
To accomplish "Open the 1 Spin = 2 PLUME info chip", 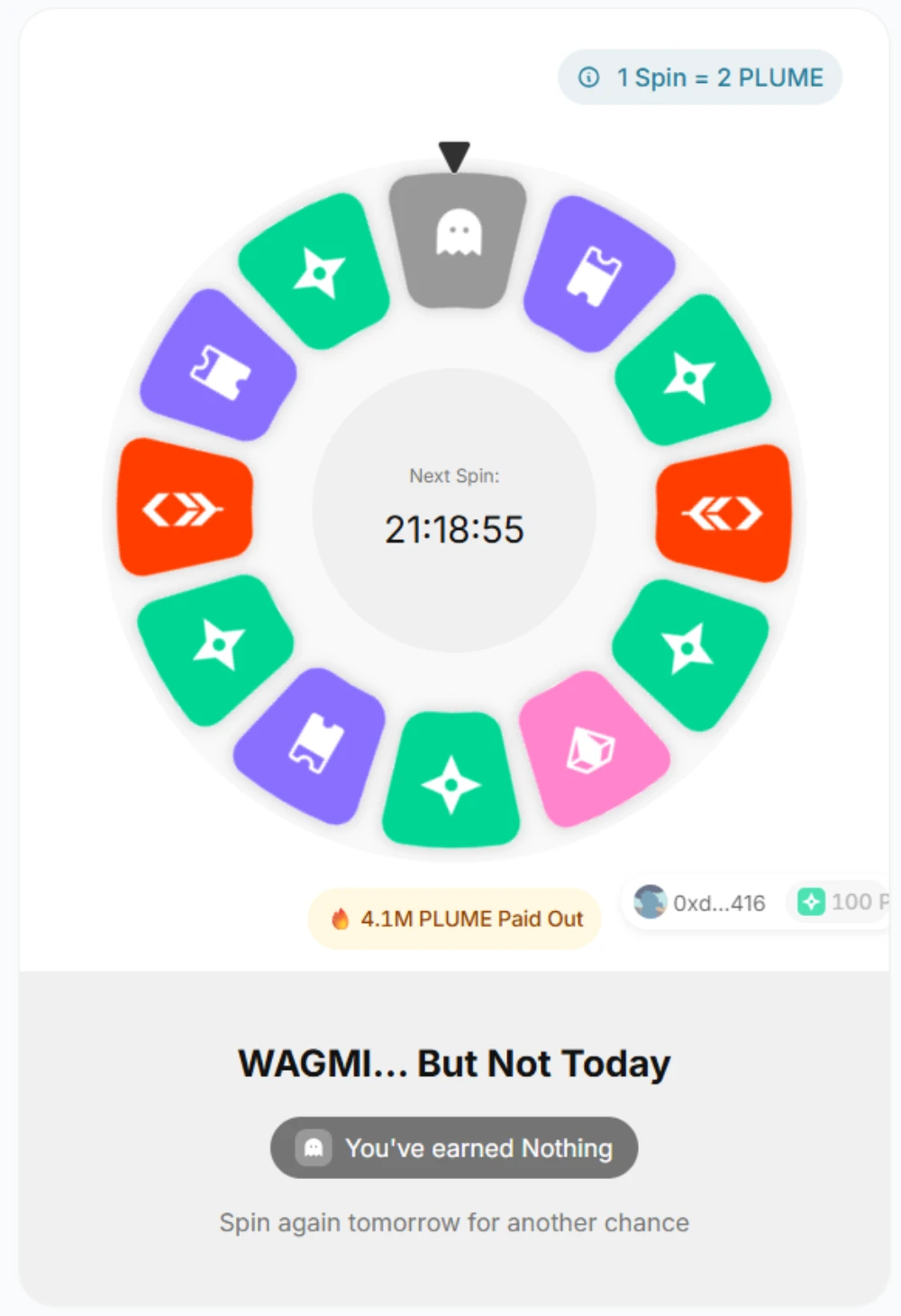I will [x=700, y=78].
